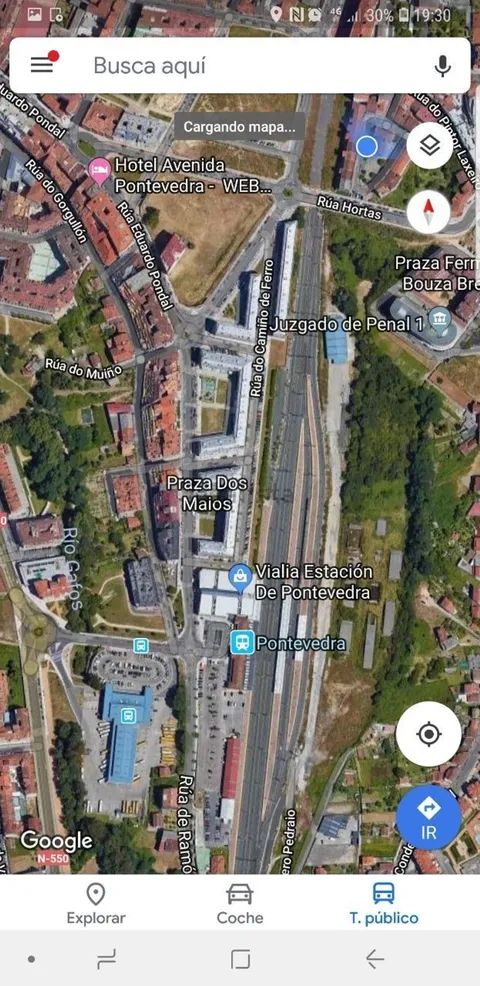Select the Vialia Estación De Pontevedra marker
Viewport: 480px width, 986px height.
coord(240,579)
